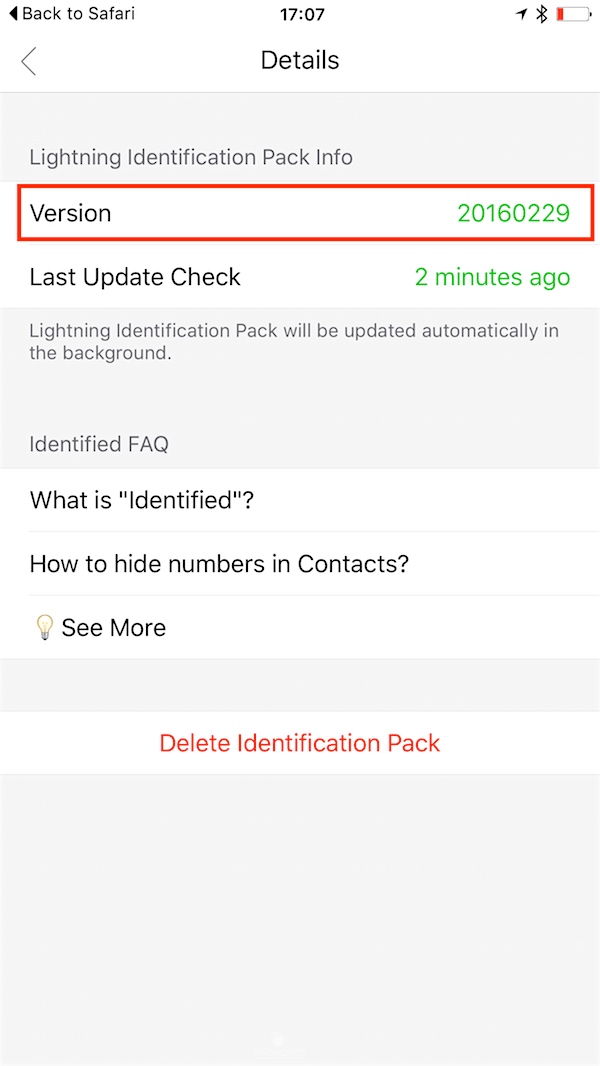Select See More under Identified FAQ

[x=300, y=628]
